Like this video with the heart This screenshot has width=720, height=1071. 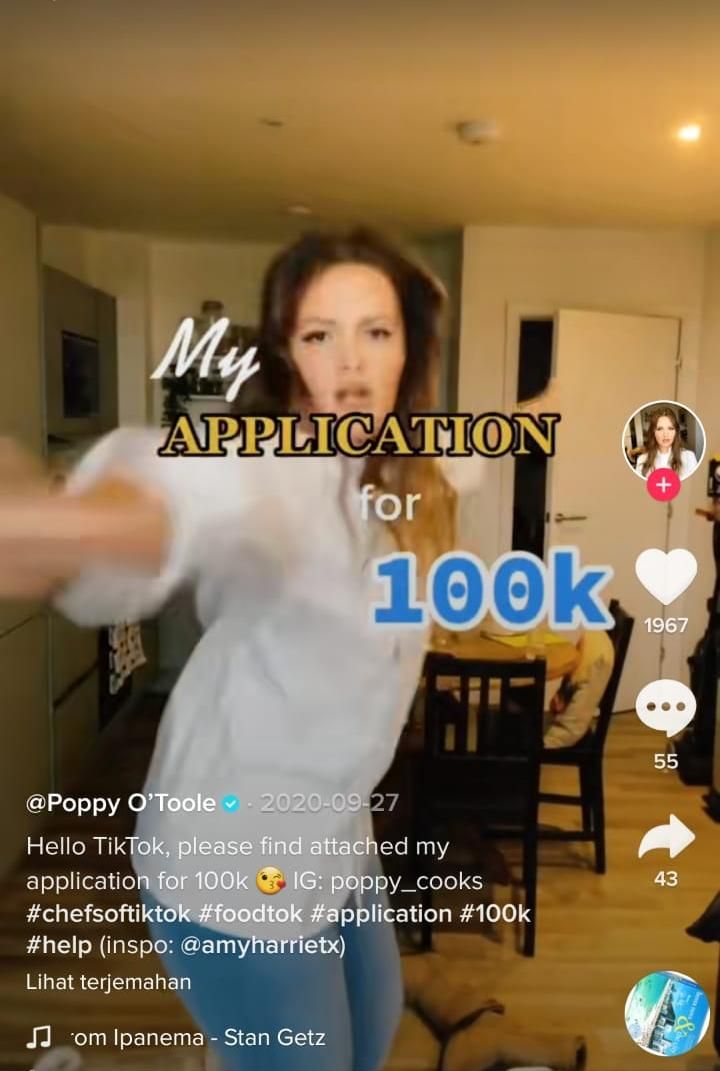pyautogui.click(x=666, y=577)
